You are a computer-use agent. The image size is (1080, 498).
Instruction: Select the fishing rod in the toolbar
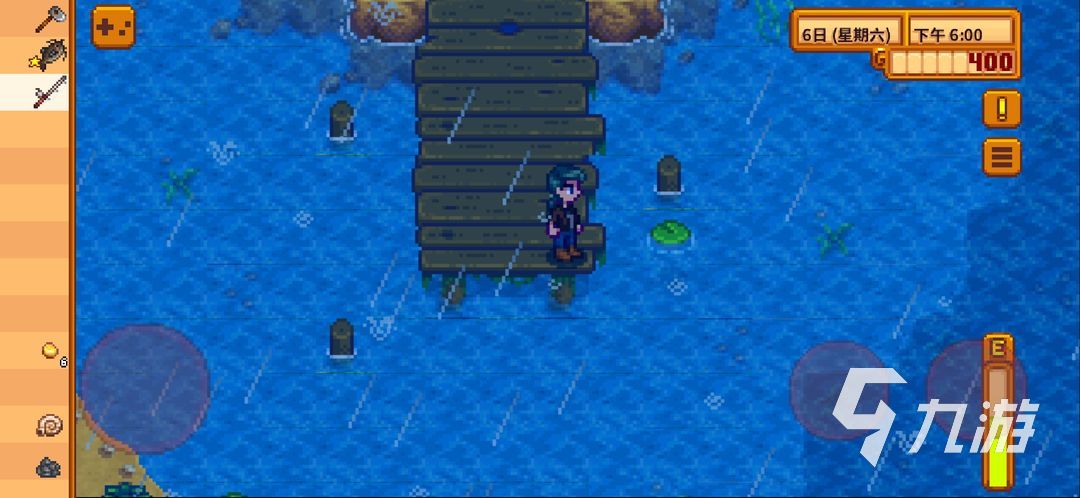coord(48,92)
